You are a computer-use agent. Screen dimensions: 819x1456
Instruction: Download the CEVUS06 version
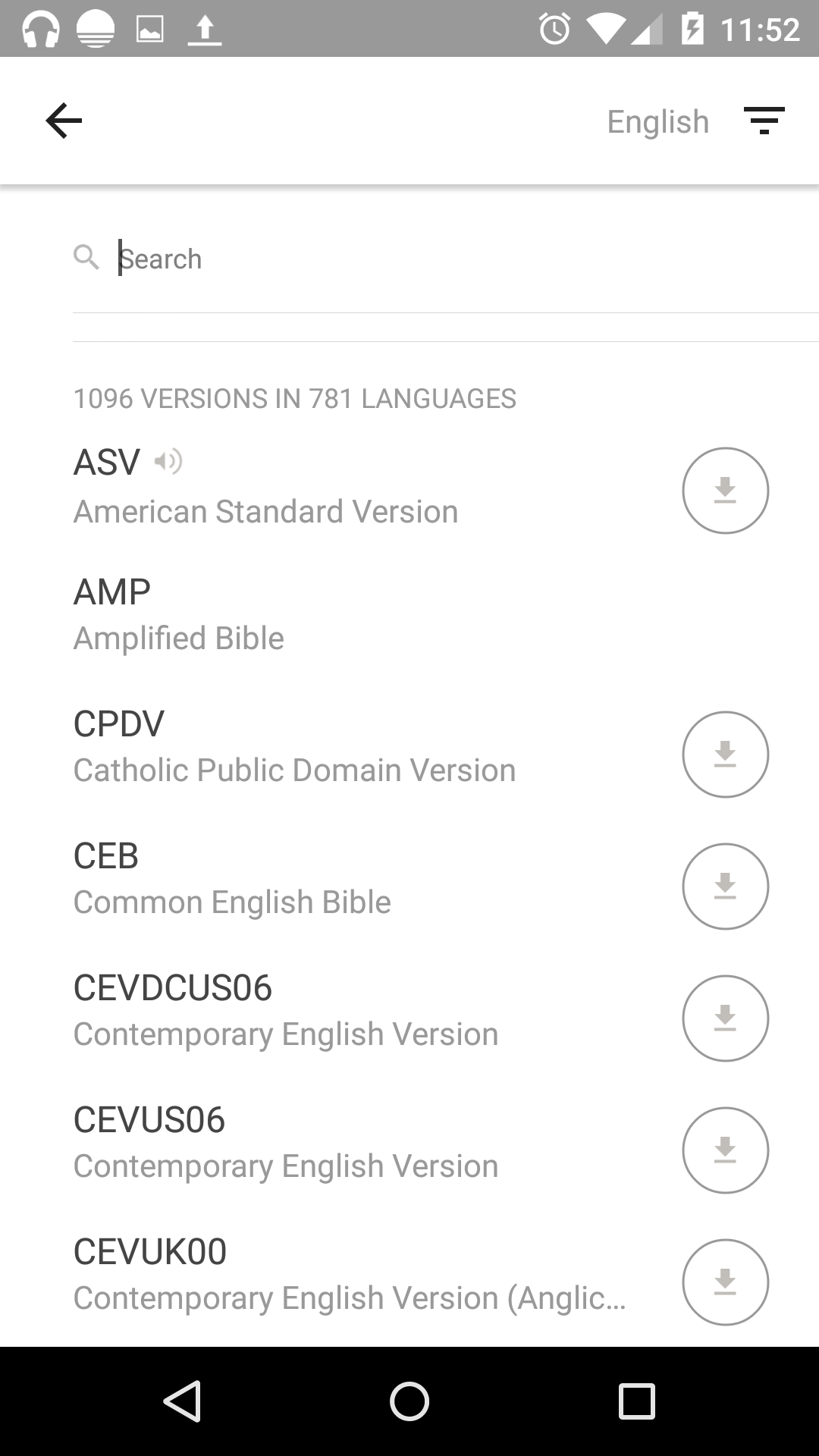pyautogui.click(x=725, y=1150)
